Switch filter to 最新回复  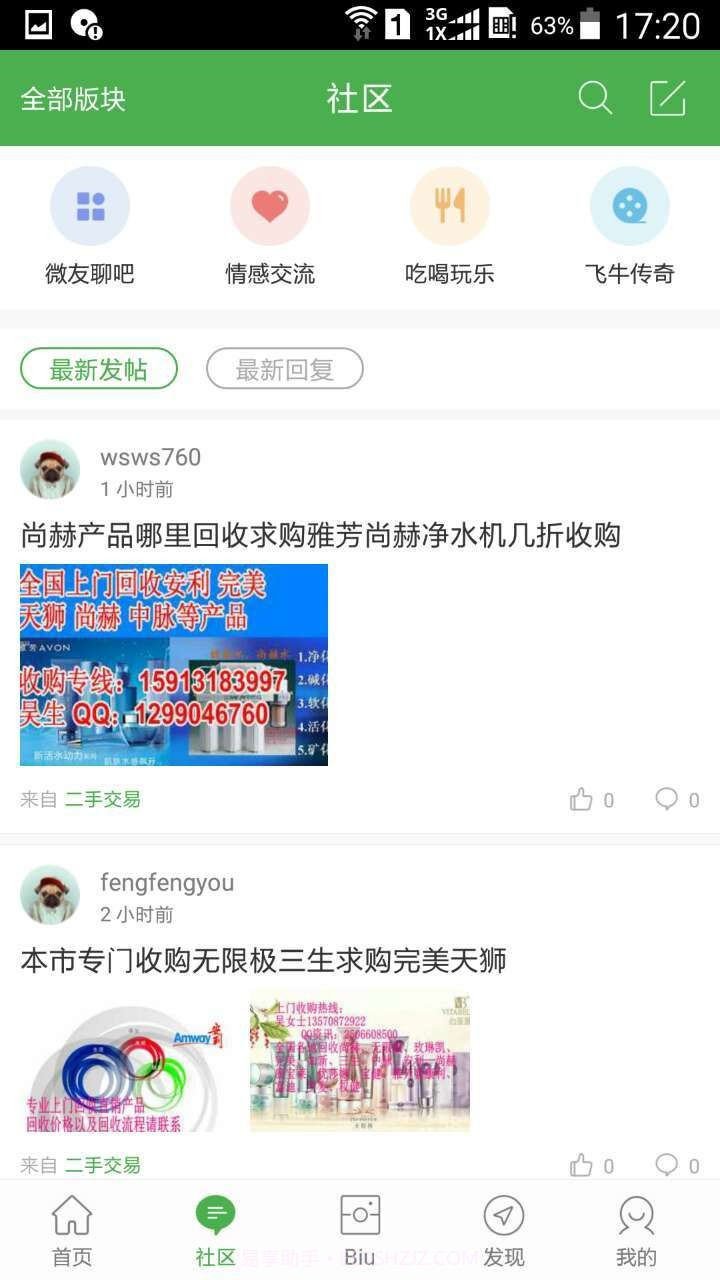(x=284, y=369)
